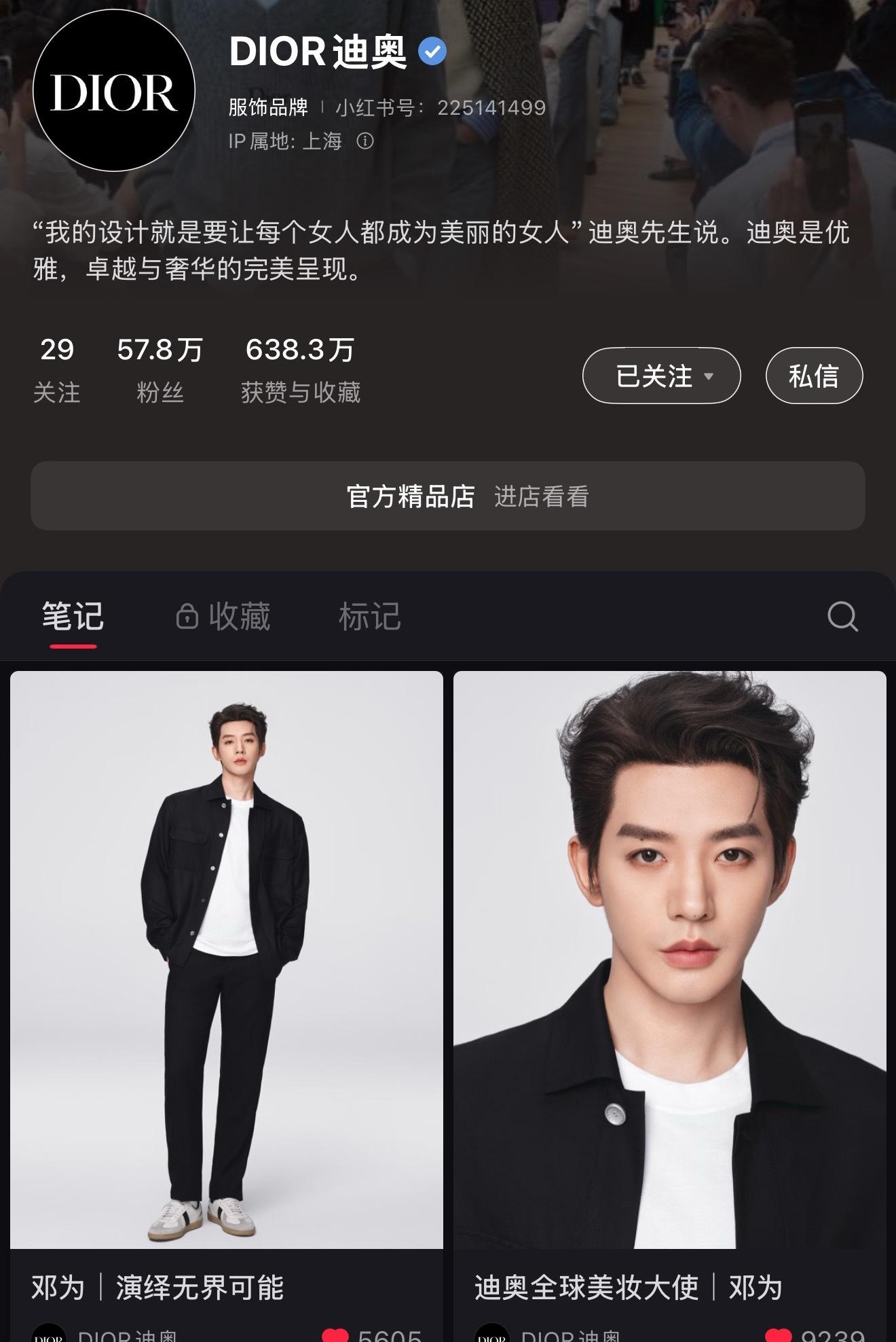Switch to the 笔记 tab
The image size is (896, 1342).
click(x=73, y=617)
